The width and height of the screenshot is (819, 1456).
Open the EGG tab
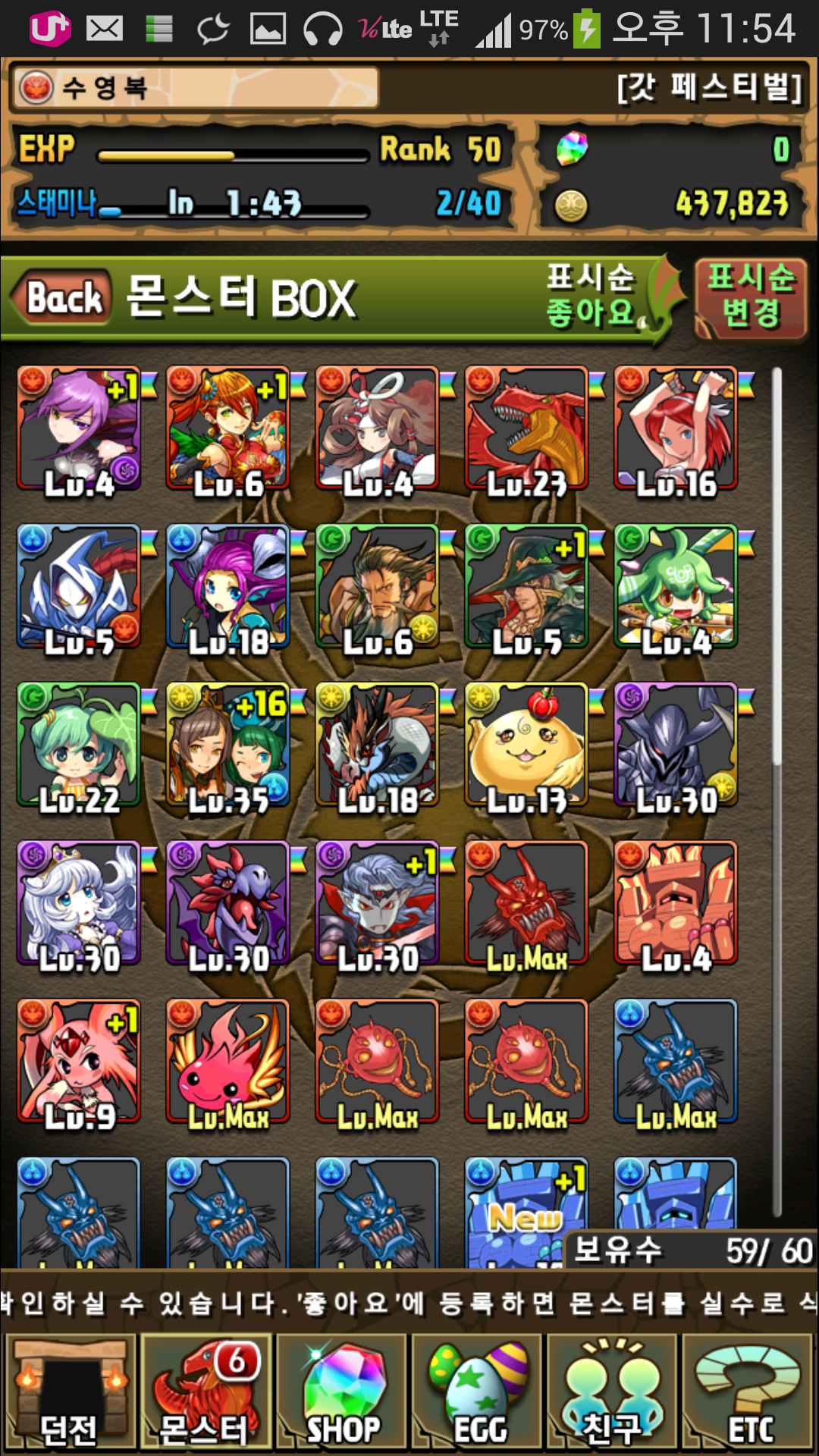tap(478, 1392)
